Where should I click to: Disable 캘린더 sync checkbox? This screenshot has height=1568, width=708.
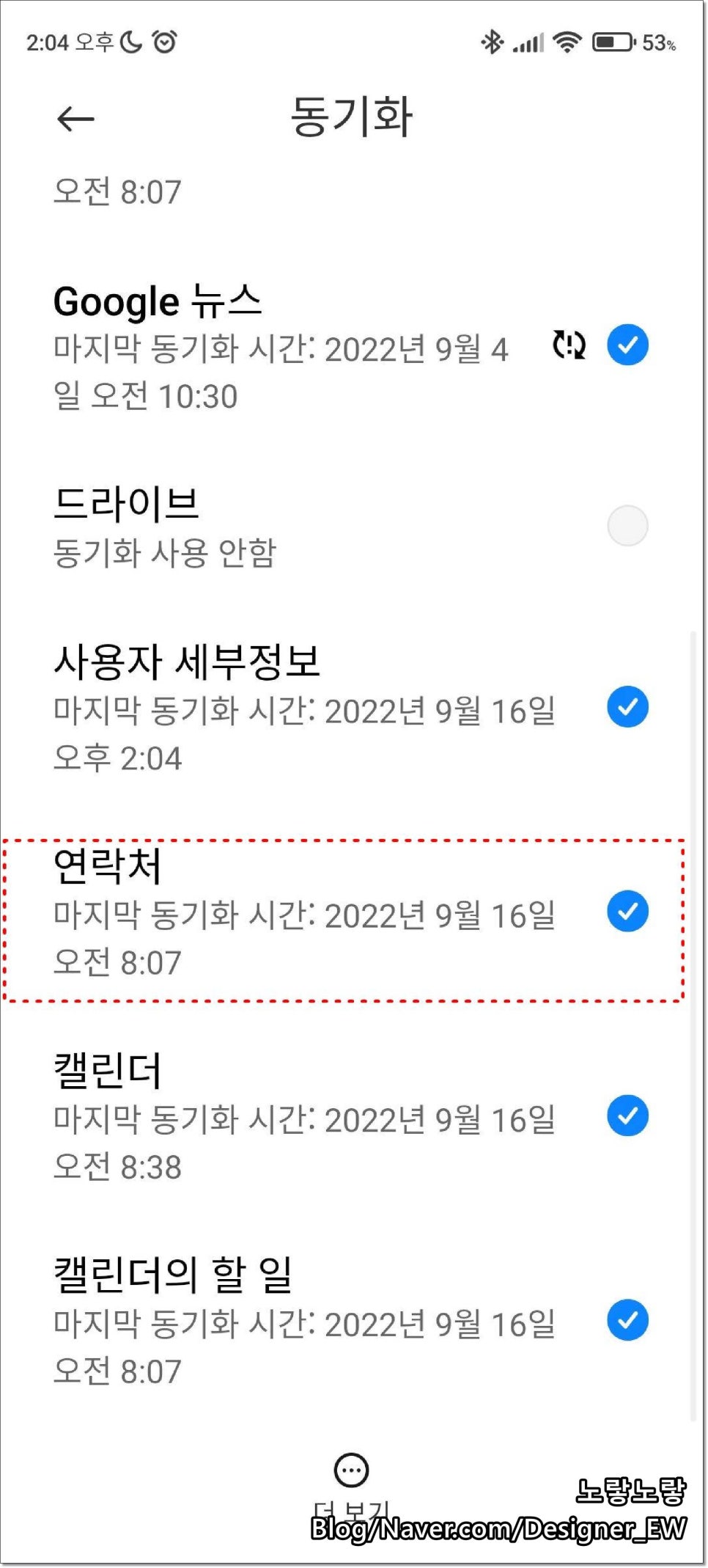pos(627,1115)
